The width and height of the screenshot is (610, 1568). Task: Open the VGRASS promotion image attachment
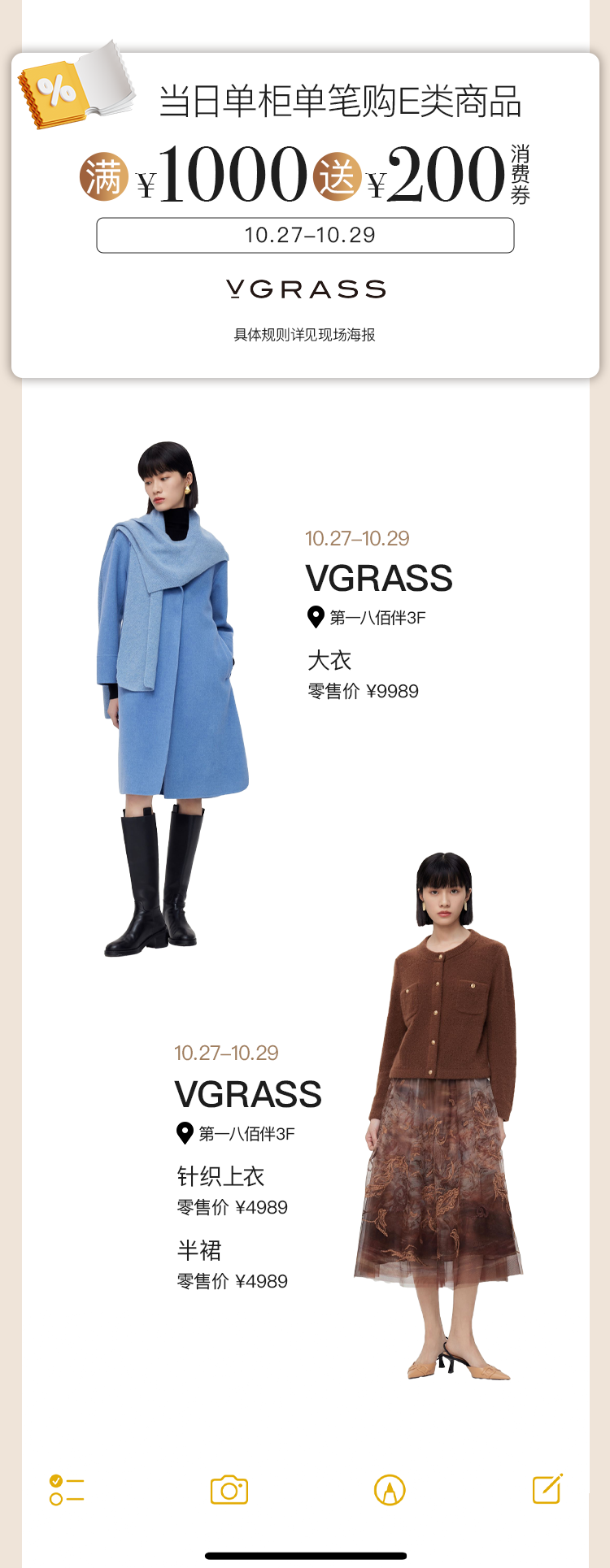(x=305, y=732)
